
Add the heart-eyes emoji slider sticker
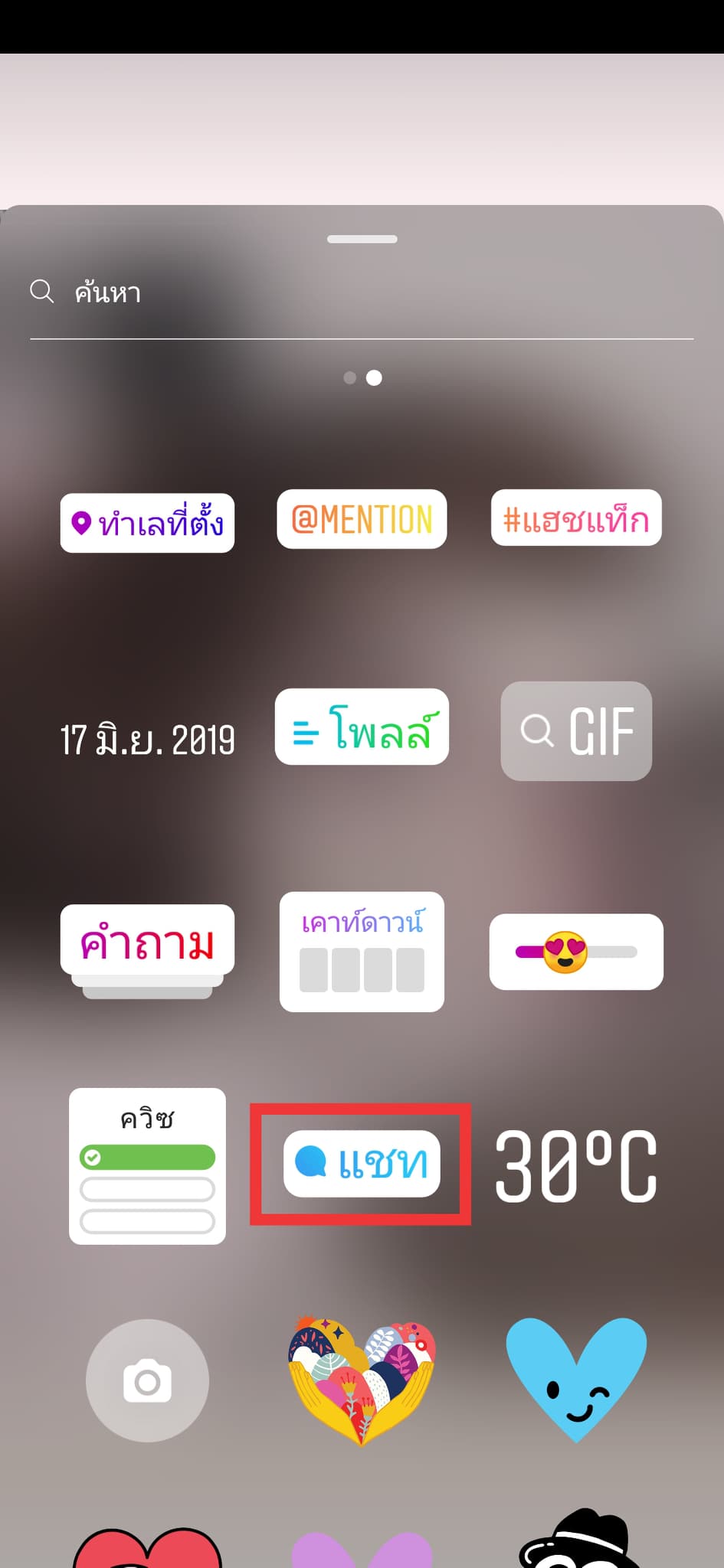click(576, 952)
